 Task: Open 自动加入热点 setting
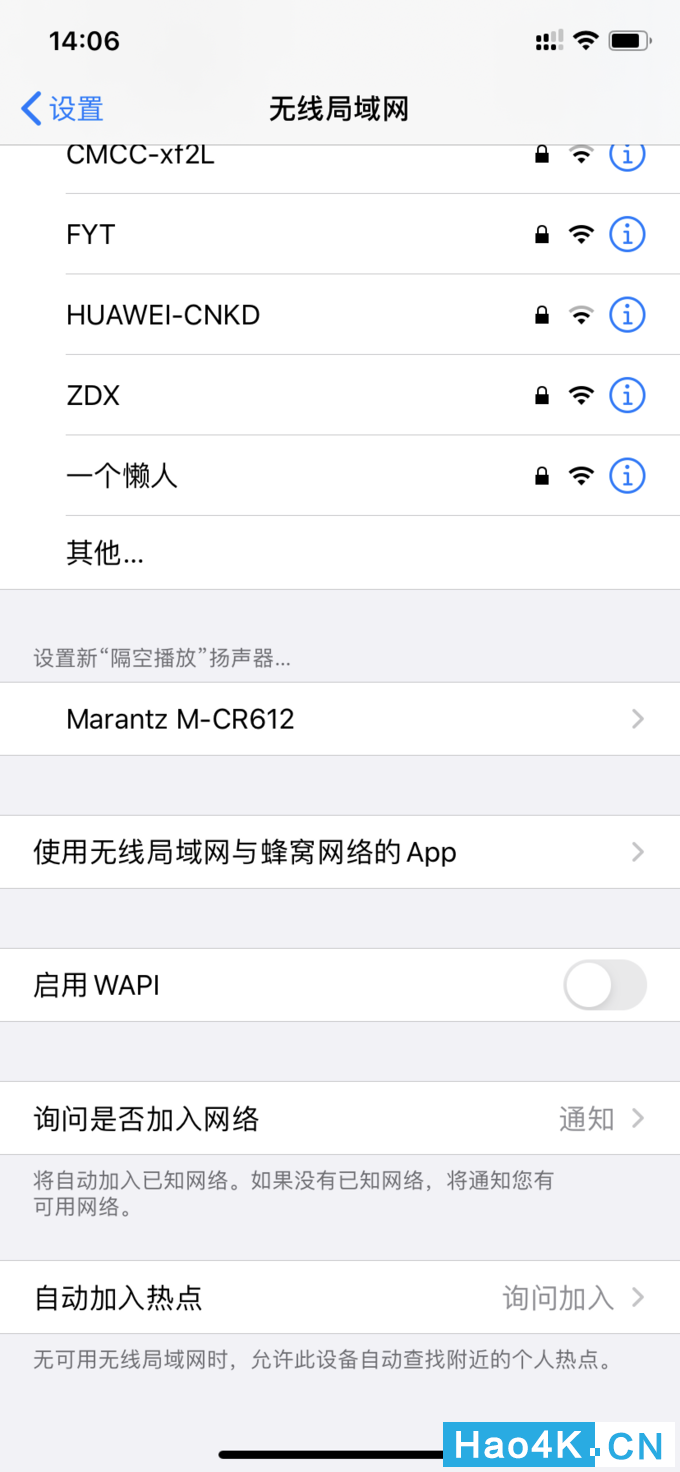[340, 1297]
